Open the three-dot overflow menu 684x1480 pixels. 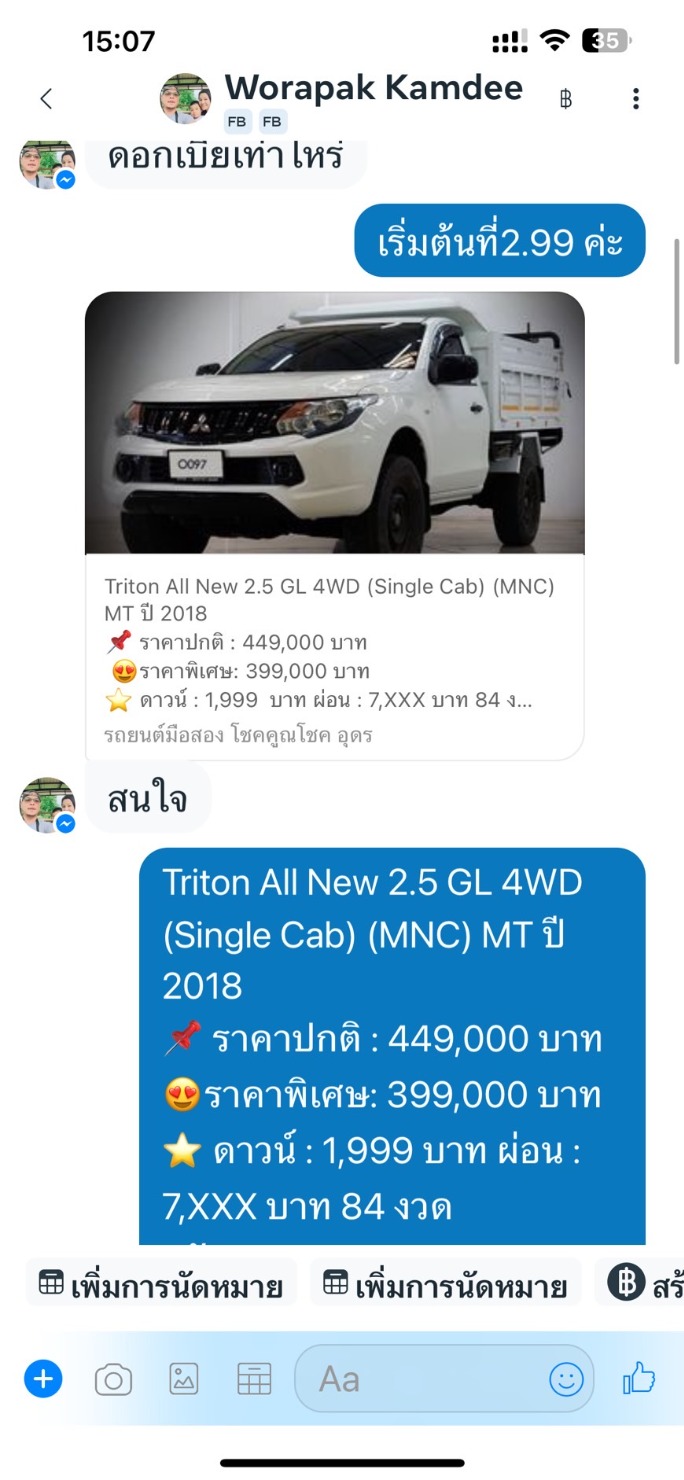[636, 98]
